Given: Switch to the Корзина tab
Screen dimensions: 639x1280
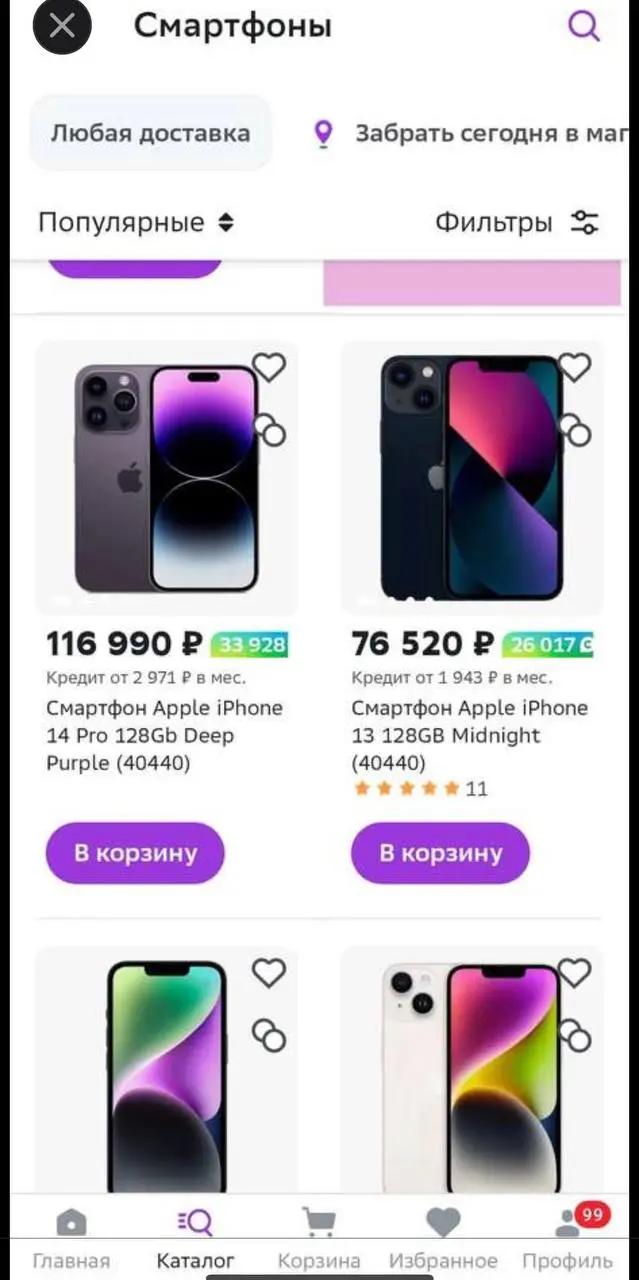Looking at the screenshot, I should tap(319, 1239).
